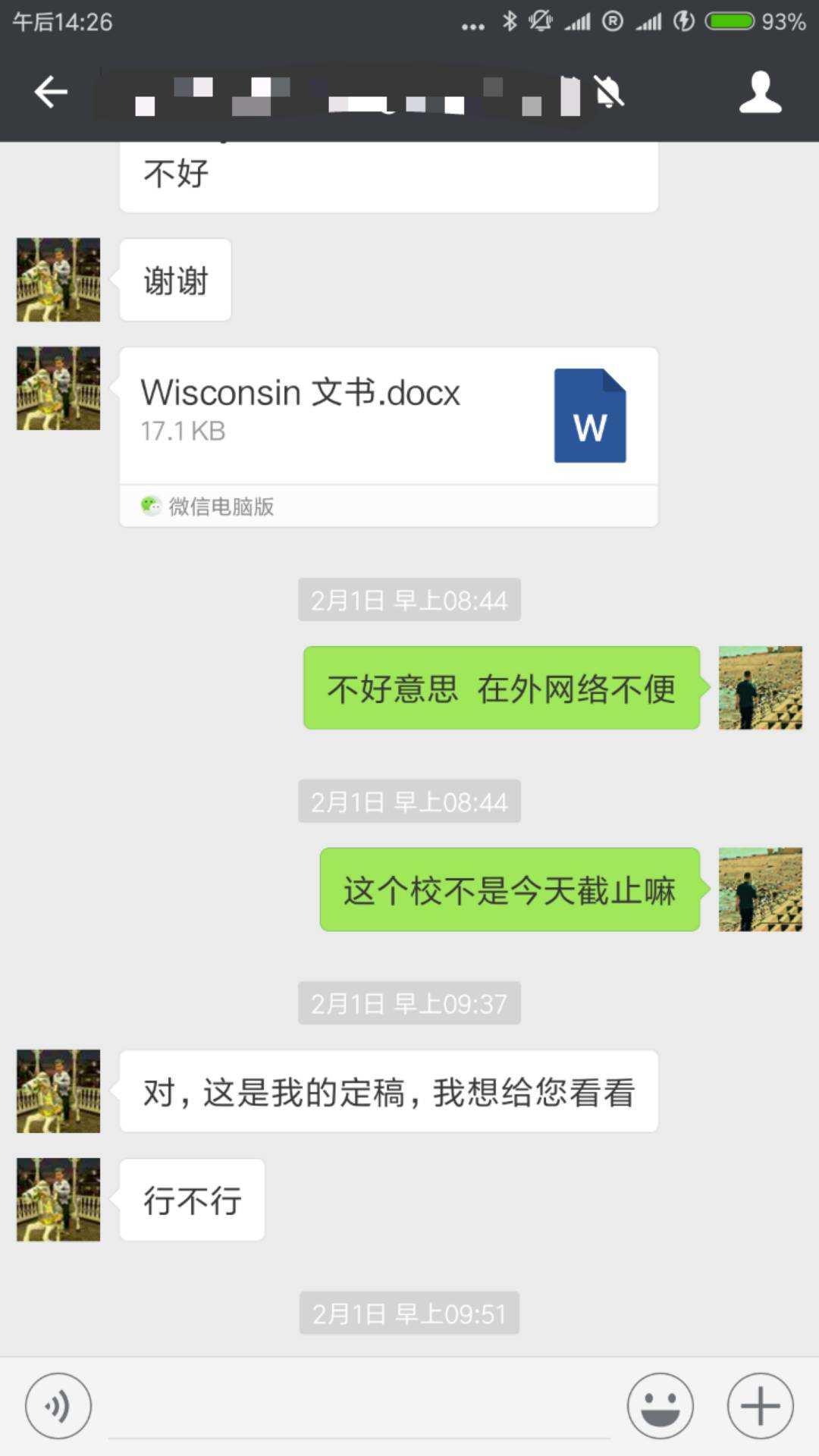Viewport: 819px width, 1456px height.
Task: Tap my avatar beside 不好意思 message
Action: [760, 688]
